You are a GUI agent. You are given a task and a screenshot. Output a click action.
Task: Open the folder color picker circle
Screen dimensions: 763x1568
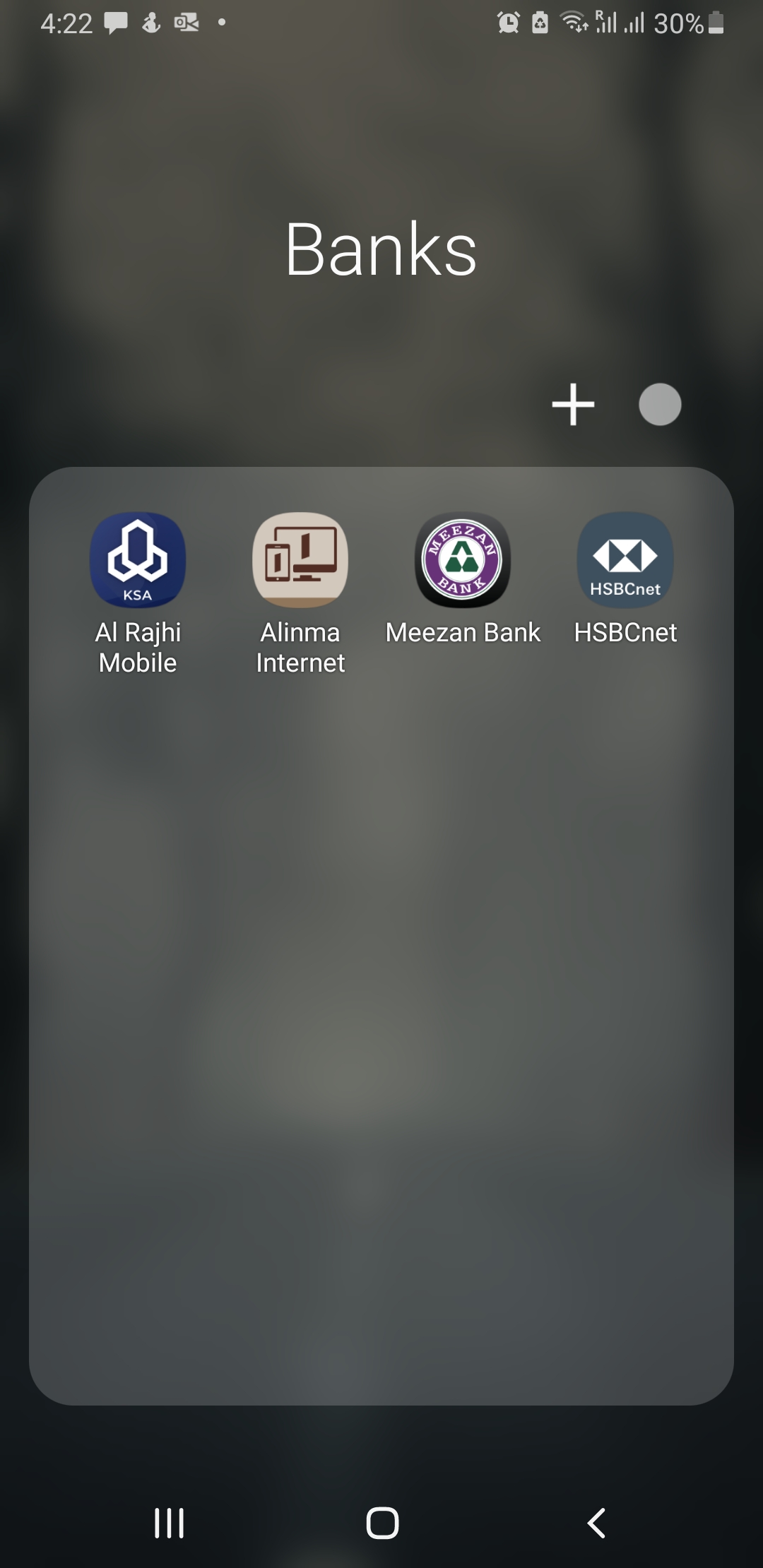pyautogui.click(x=660, y=405)
